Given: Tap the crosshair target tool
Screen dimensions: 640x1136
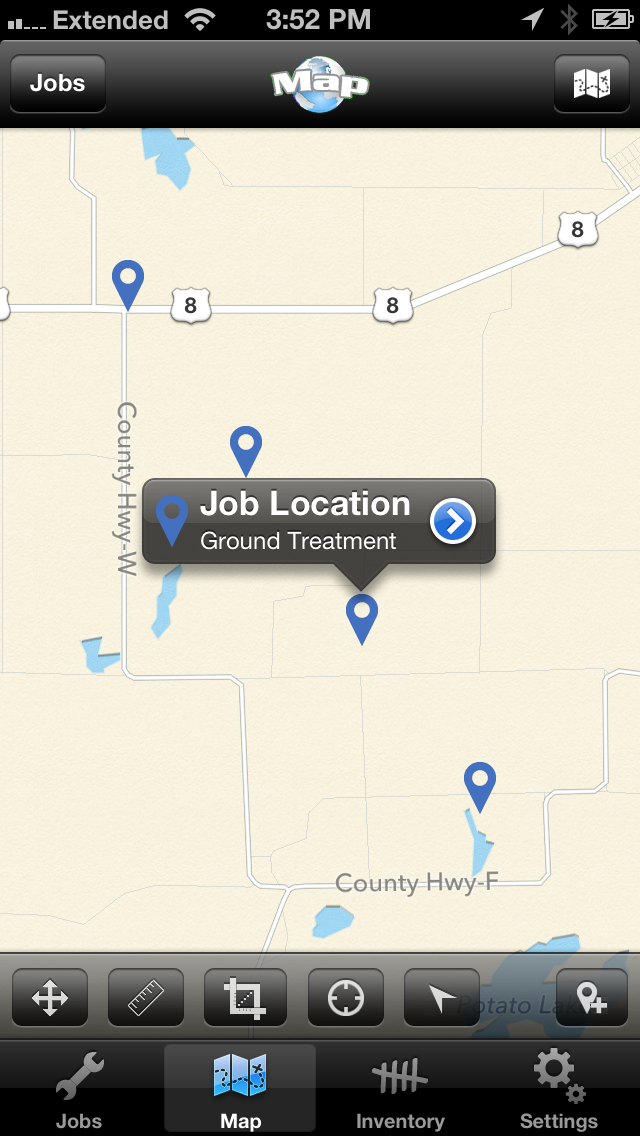Looking at the screenshot, I should pos(346,998).
